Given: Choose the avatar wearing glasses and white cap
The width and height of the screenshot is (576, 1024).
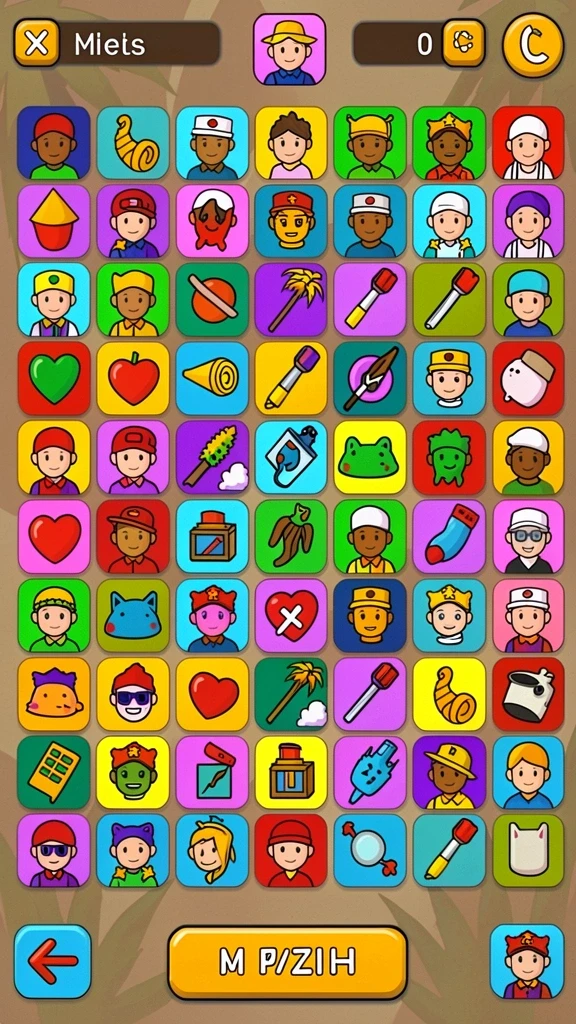Looking at the screenshot, I should [x=528, y=536].
